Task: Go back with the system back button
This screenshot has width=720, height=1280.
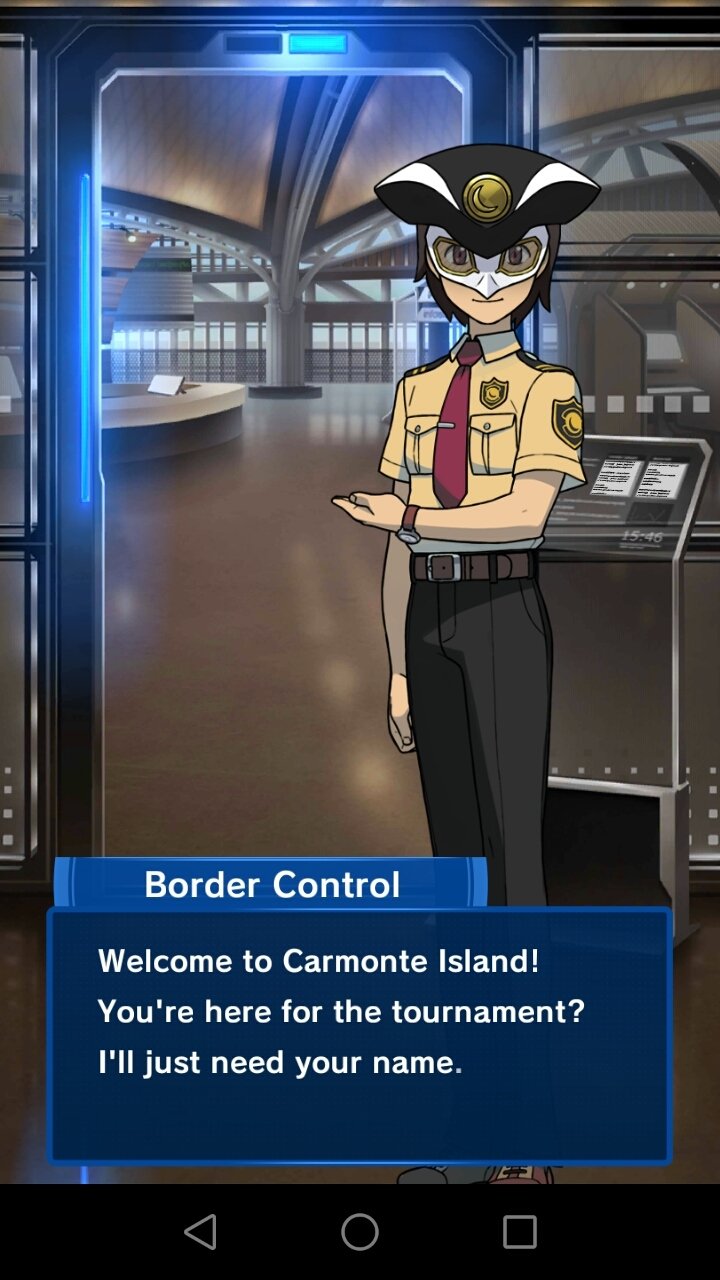Action: pyautogui.click(x=200, y=1232)
